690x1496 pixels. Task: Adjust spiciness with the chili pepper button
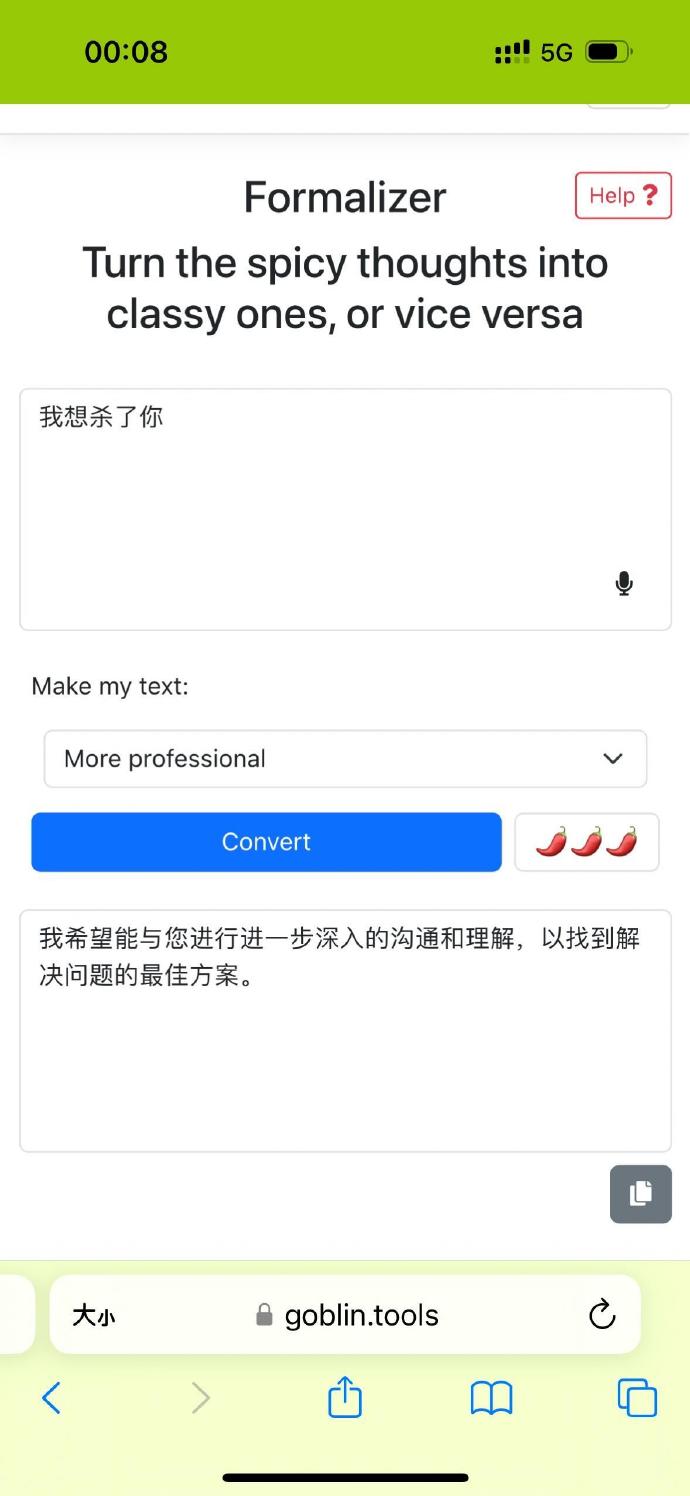pos(586,842)
